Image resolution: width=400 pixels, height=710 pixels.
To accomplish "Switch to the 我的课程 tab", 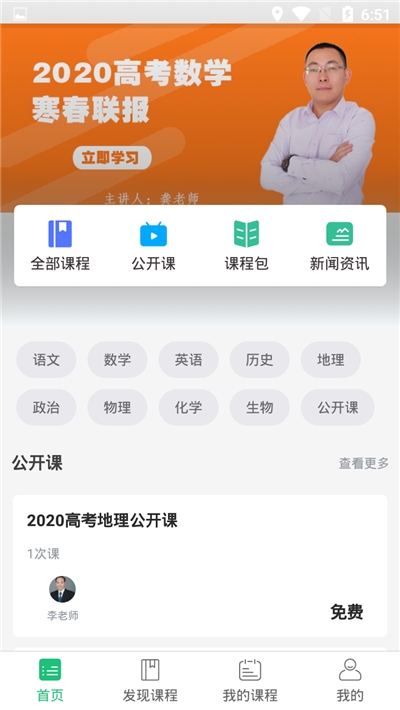I will tap(250, 681).
